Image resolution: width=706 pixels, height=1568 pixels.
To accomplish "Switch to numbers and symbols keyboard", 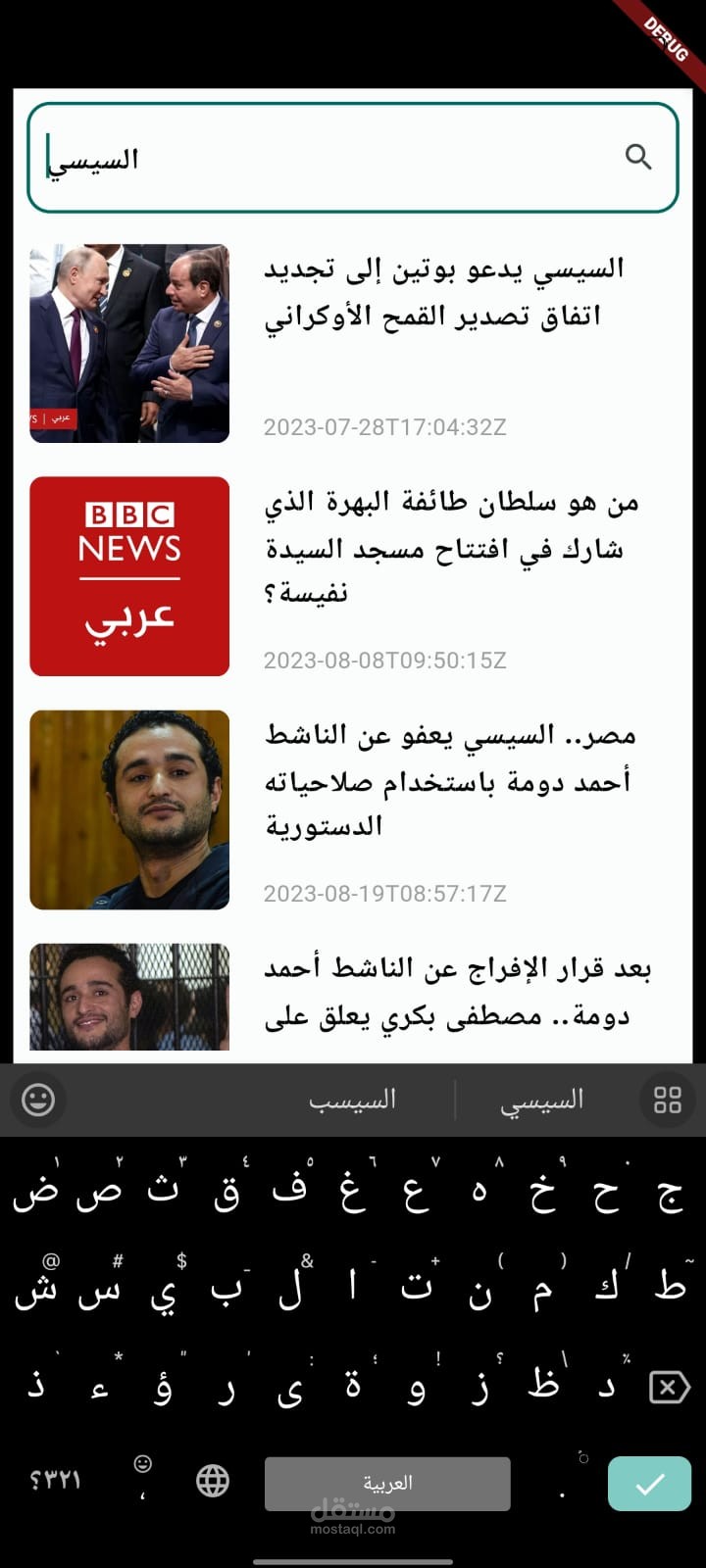I will point(55,1481).
